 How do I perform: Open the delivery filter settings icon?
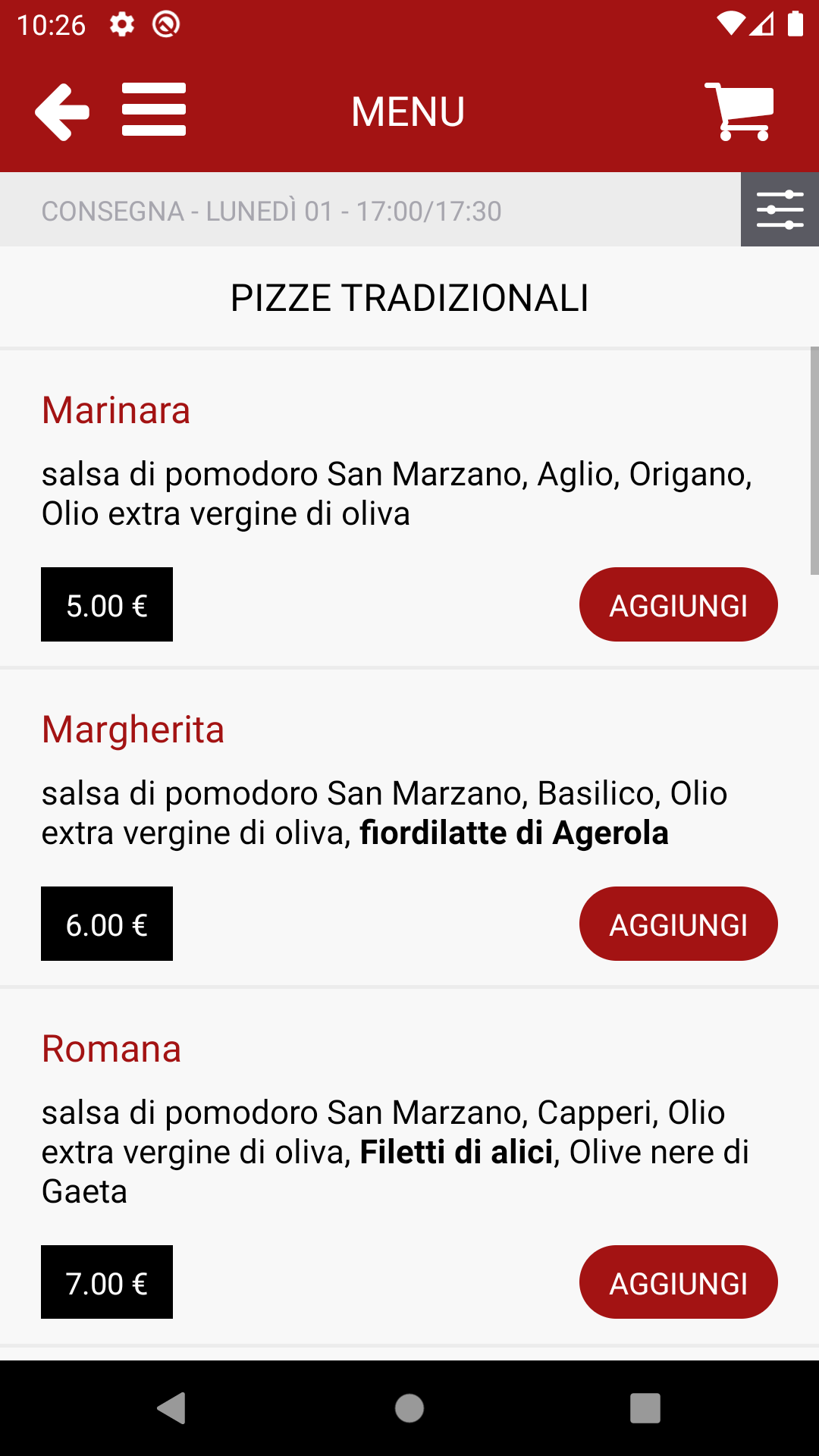(x=780, y=209)
